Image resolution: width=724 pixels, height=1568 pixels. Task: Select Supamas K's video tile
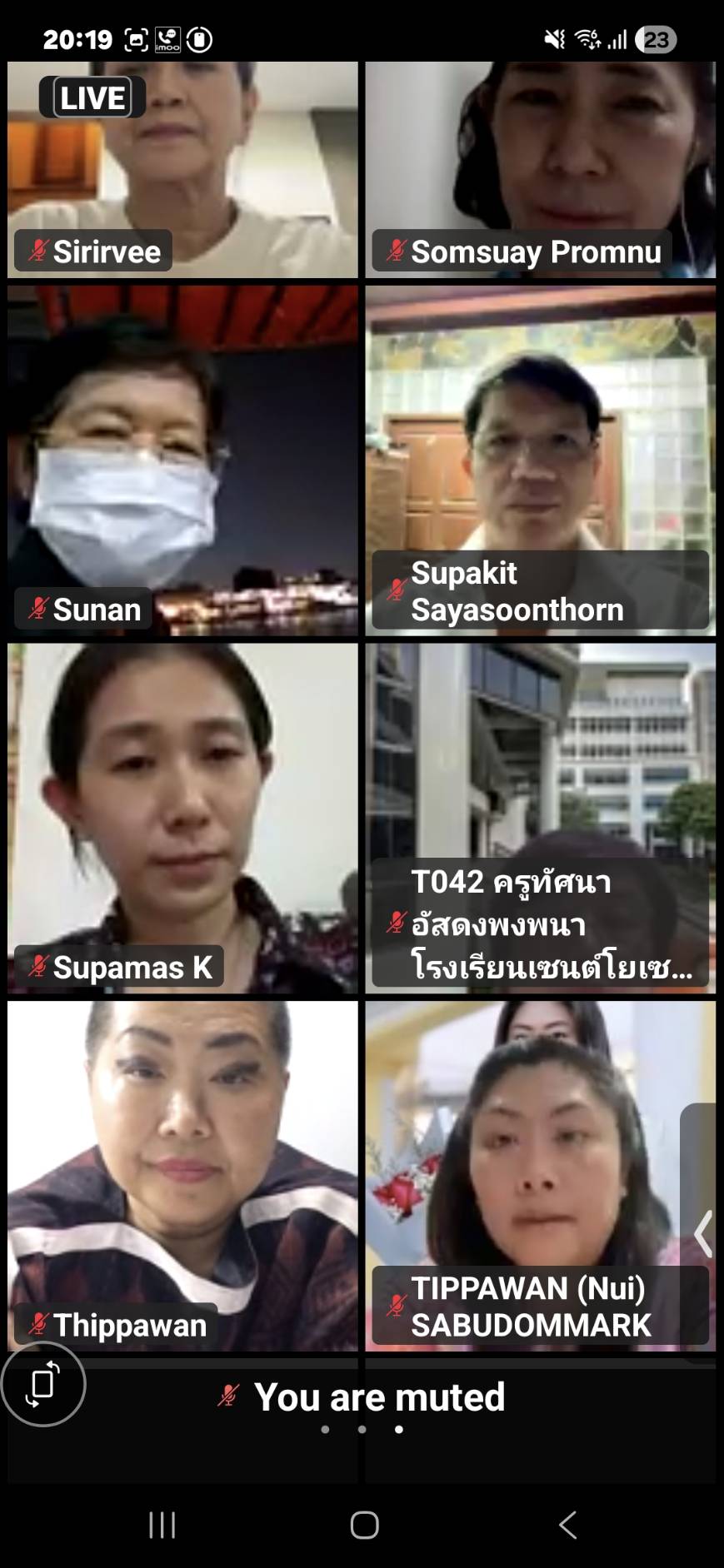[x=182, y=818]
